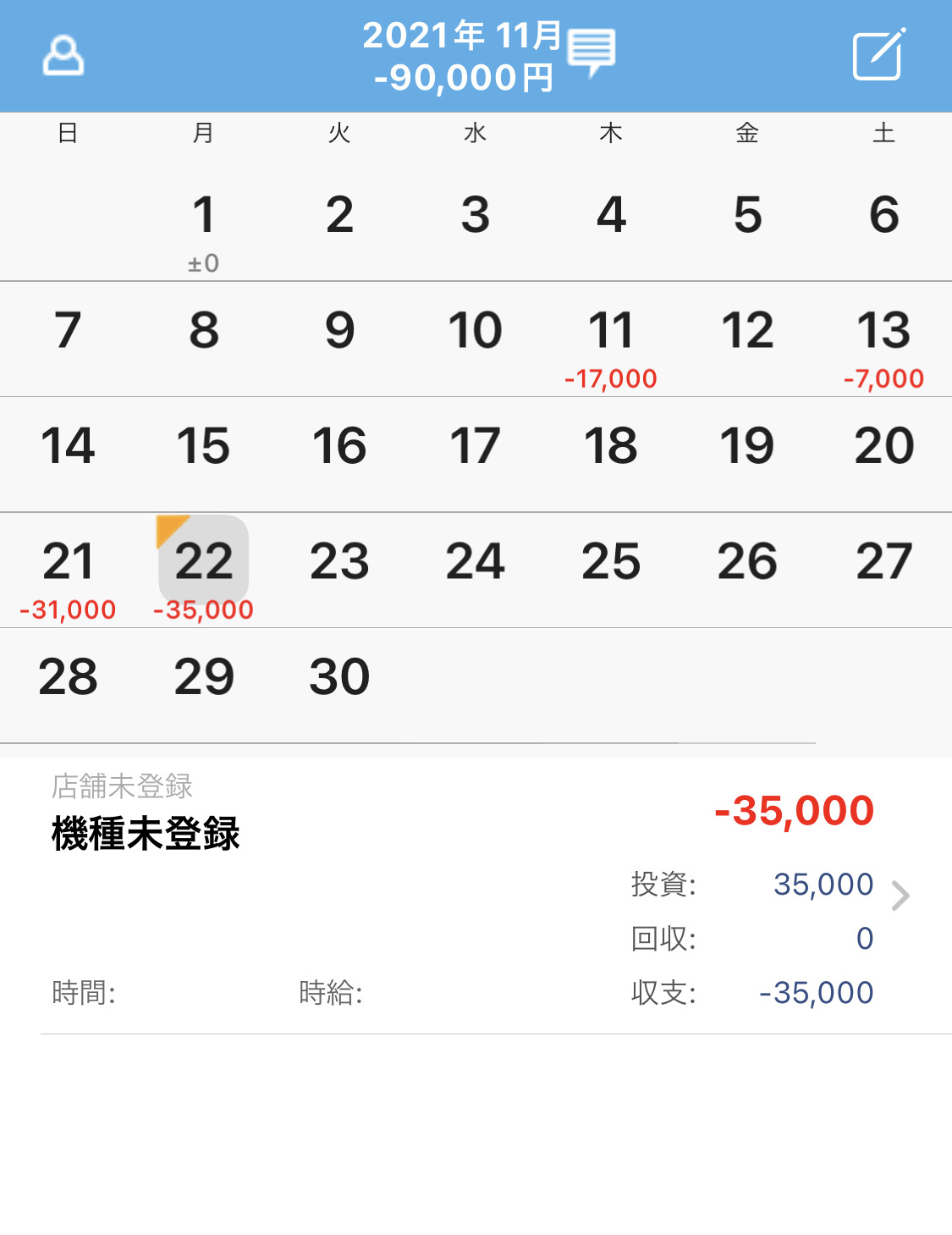
Task: Open the user profile icon
Action: point(63,56)
